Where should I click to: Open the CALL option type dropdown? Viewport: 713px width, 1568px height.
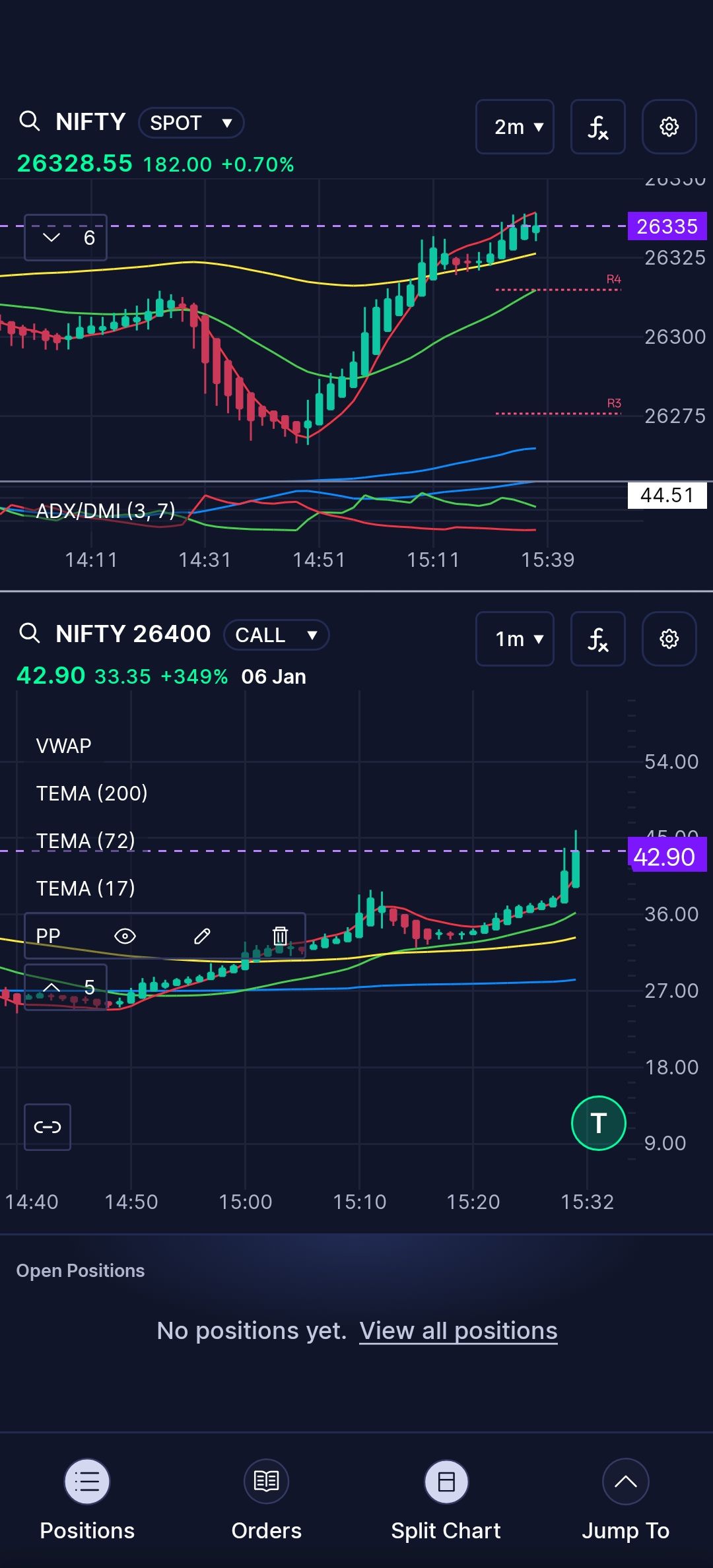point(277,635)
